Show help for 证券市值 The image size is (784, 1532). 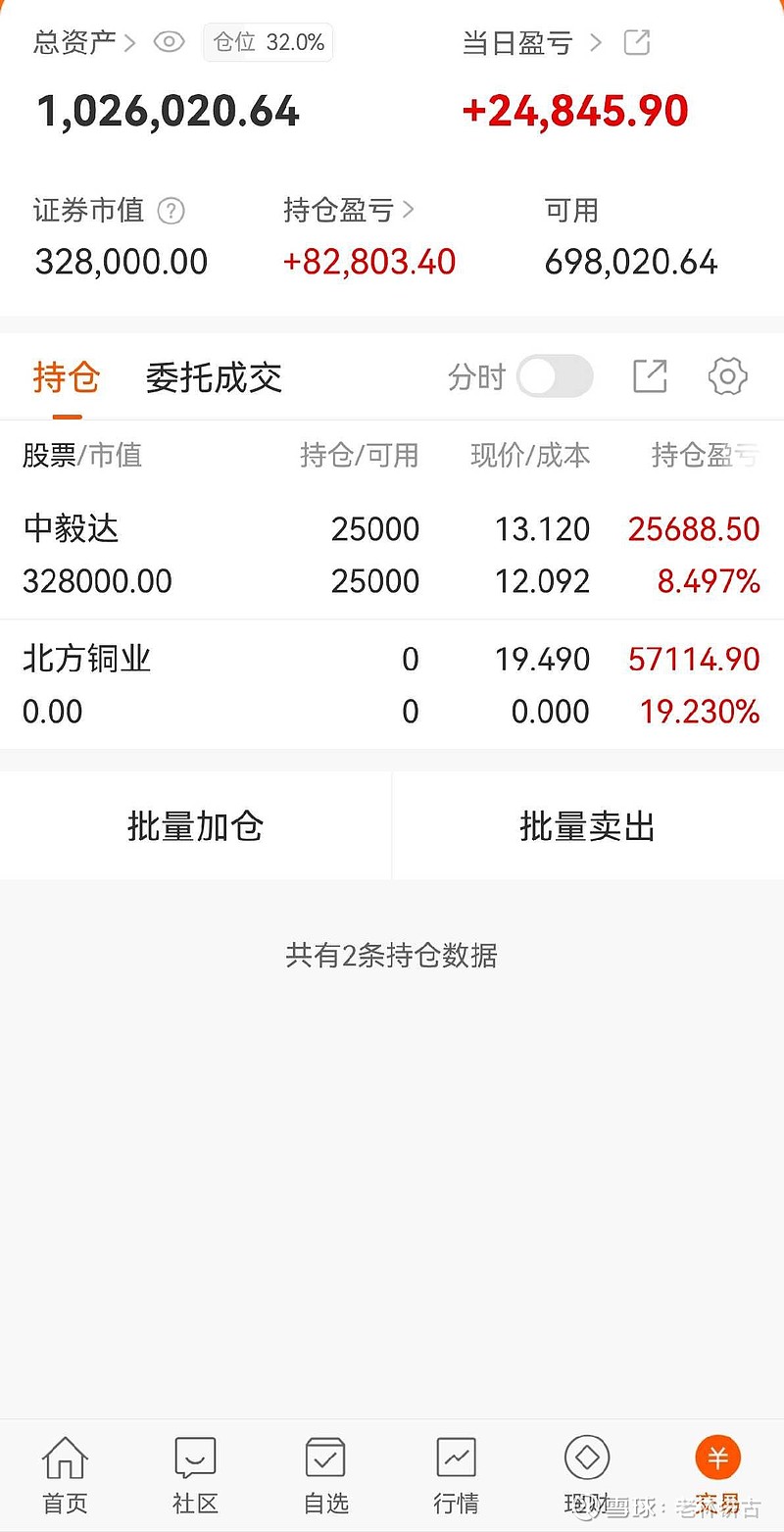[171, 211]
